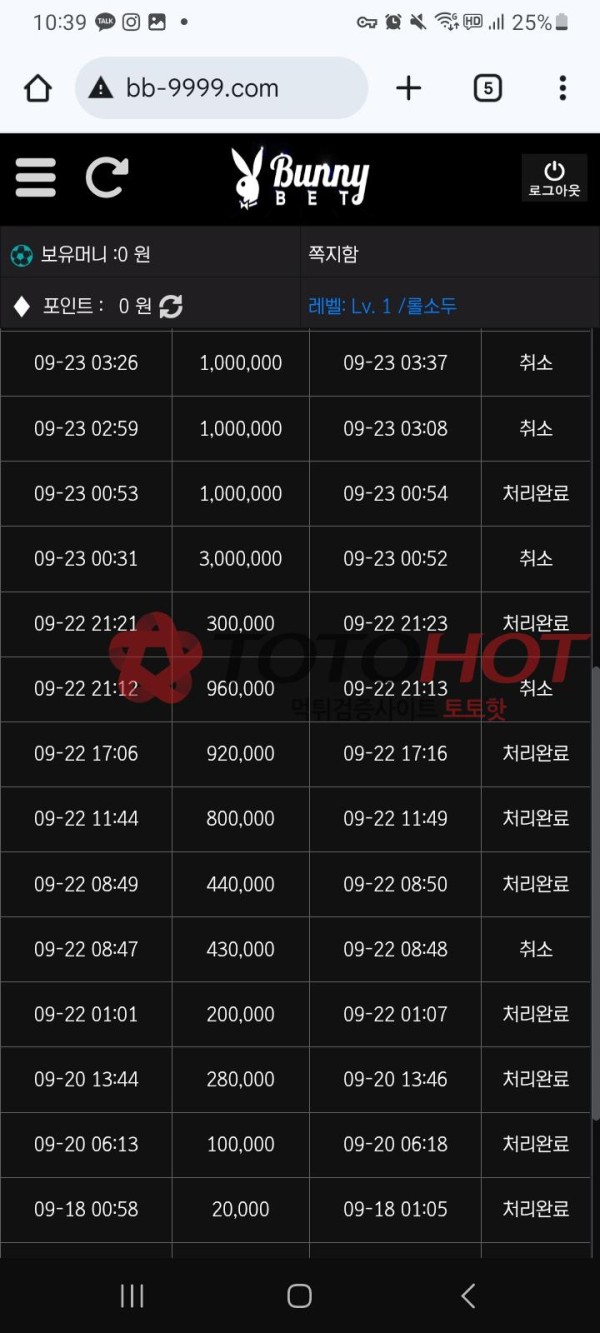Tap the bb-9999.com address bar

point(220,88)
